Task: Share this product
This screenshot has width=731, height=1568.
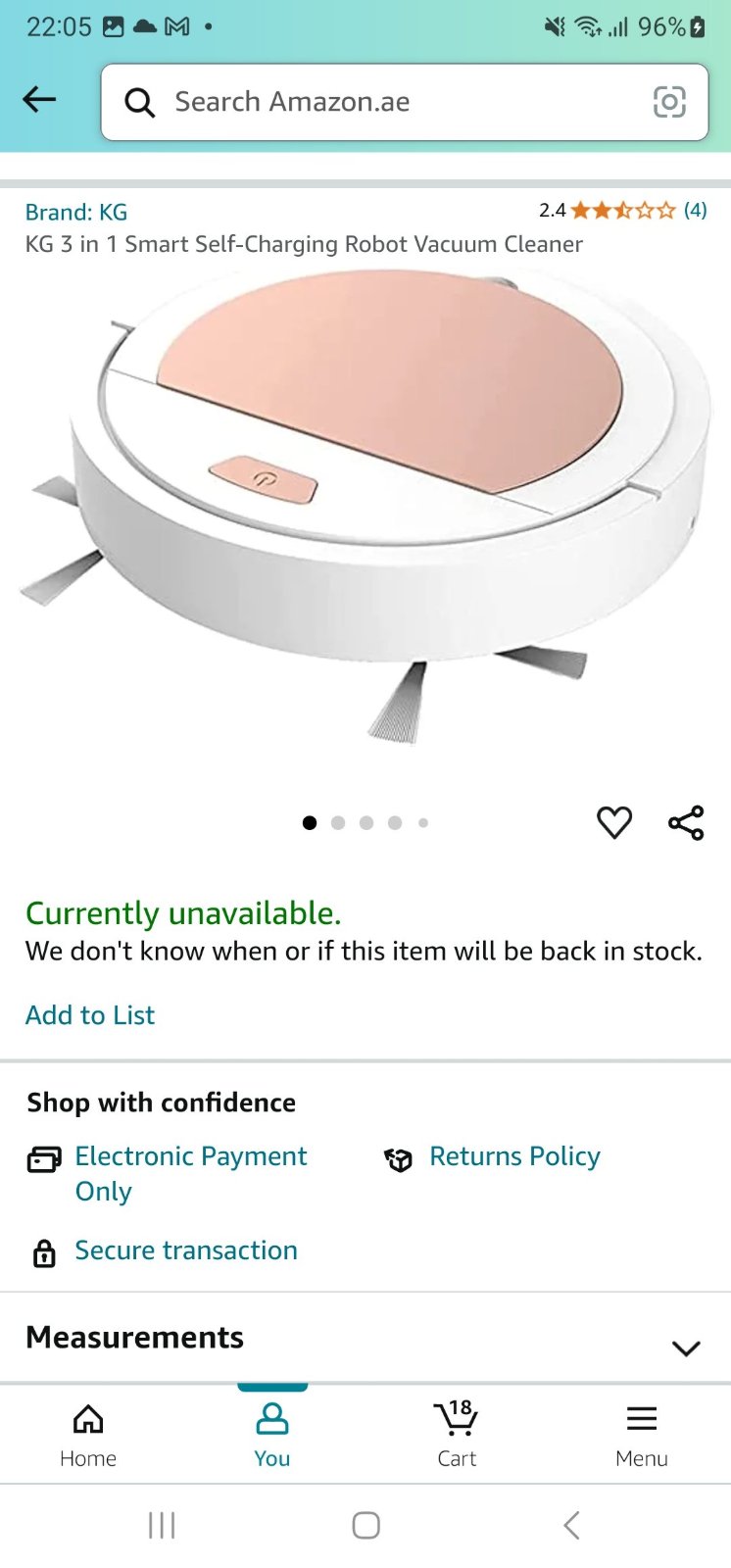Action: [x=686, y=822]
